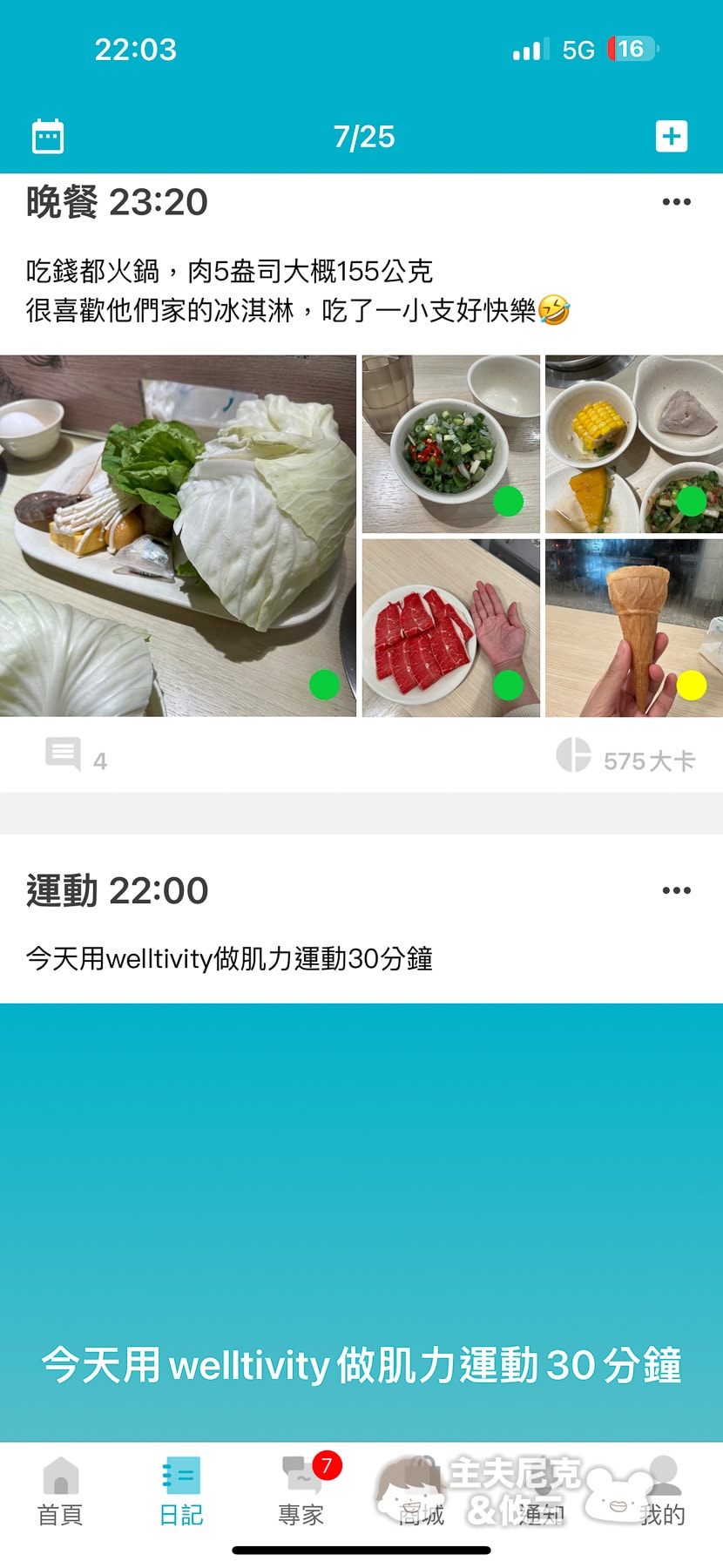Open the 商城 shop tab

(422, 1491)
